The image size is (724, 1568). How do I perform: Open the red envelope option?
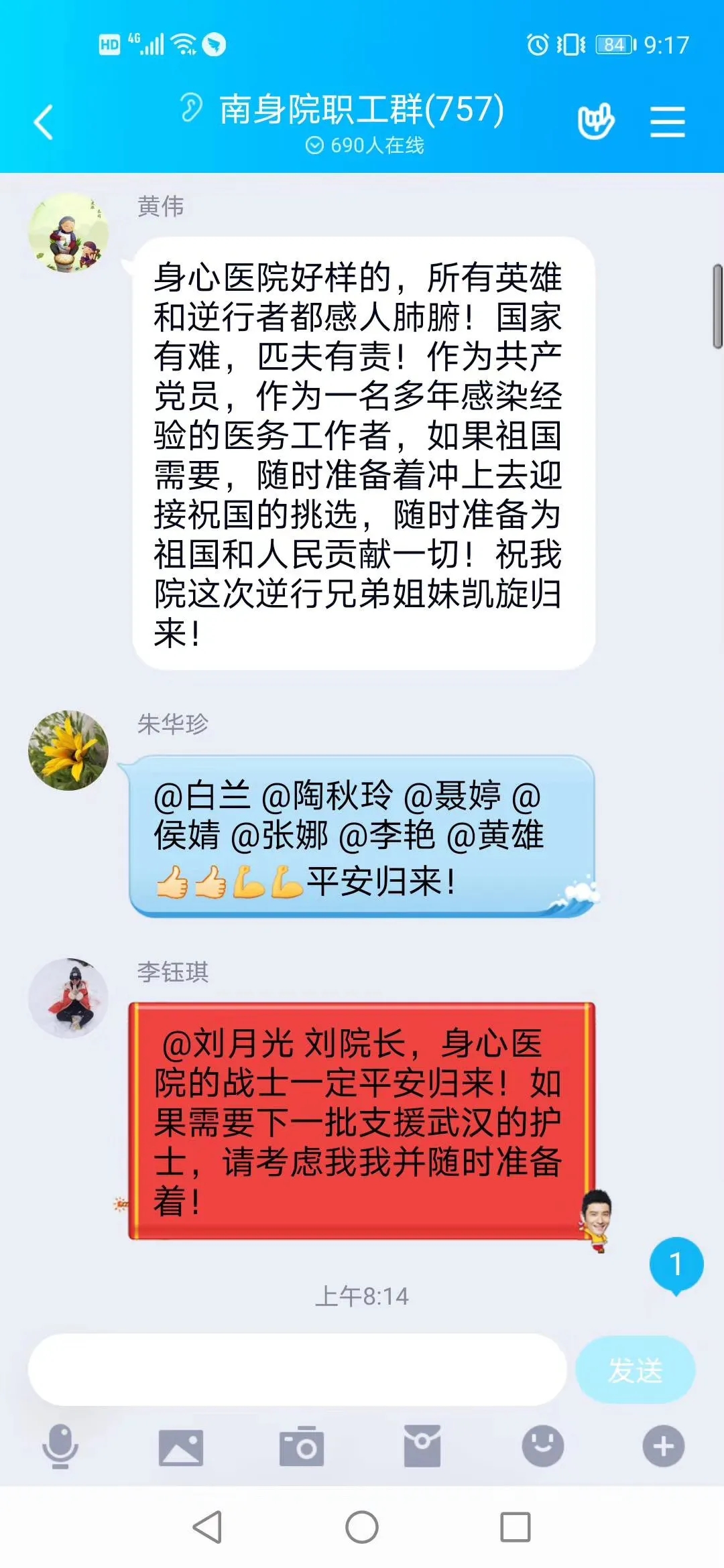(x=422, y=1446)
